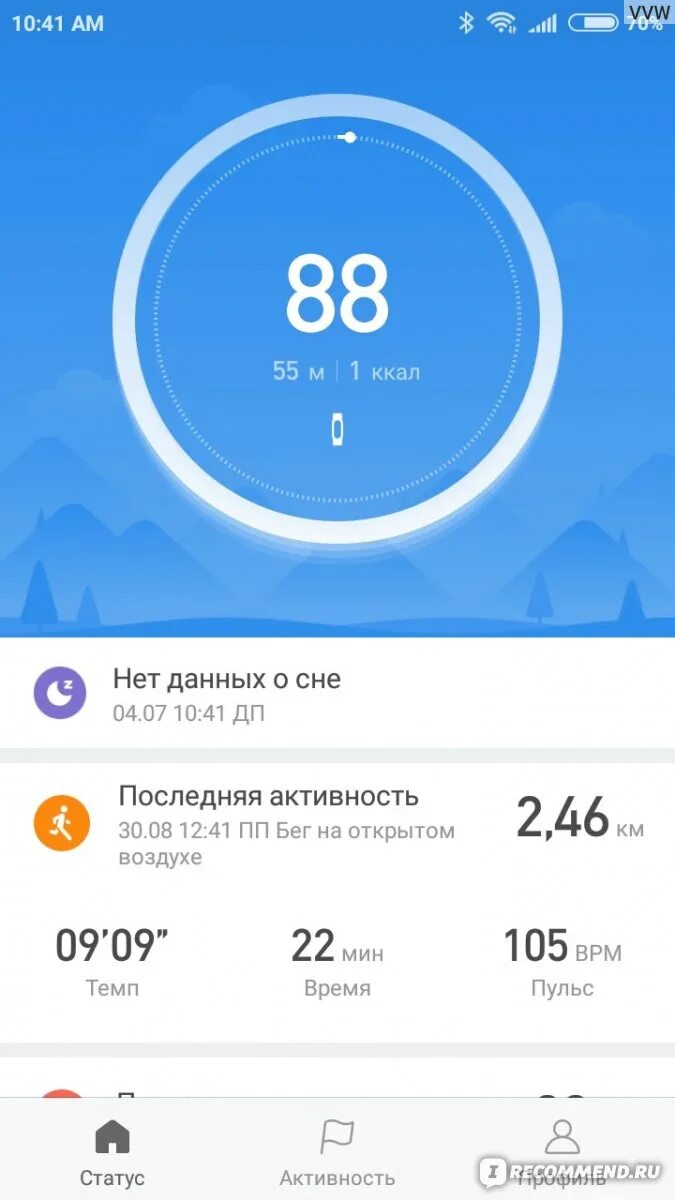Open the sleep data card

pyautogui.click(x=337, y=693)
